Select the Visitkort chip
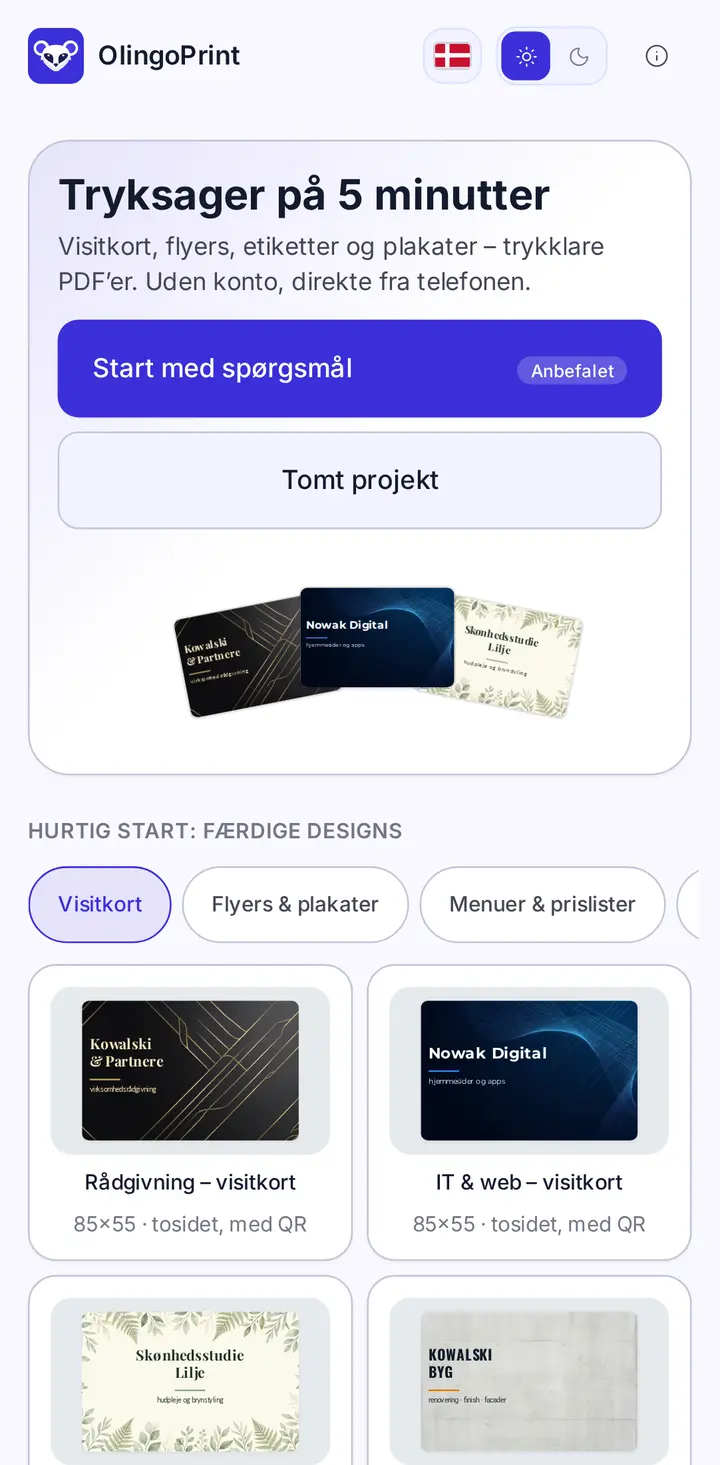 [x=100, y=904]
